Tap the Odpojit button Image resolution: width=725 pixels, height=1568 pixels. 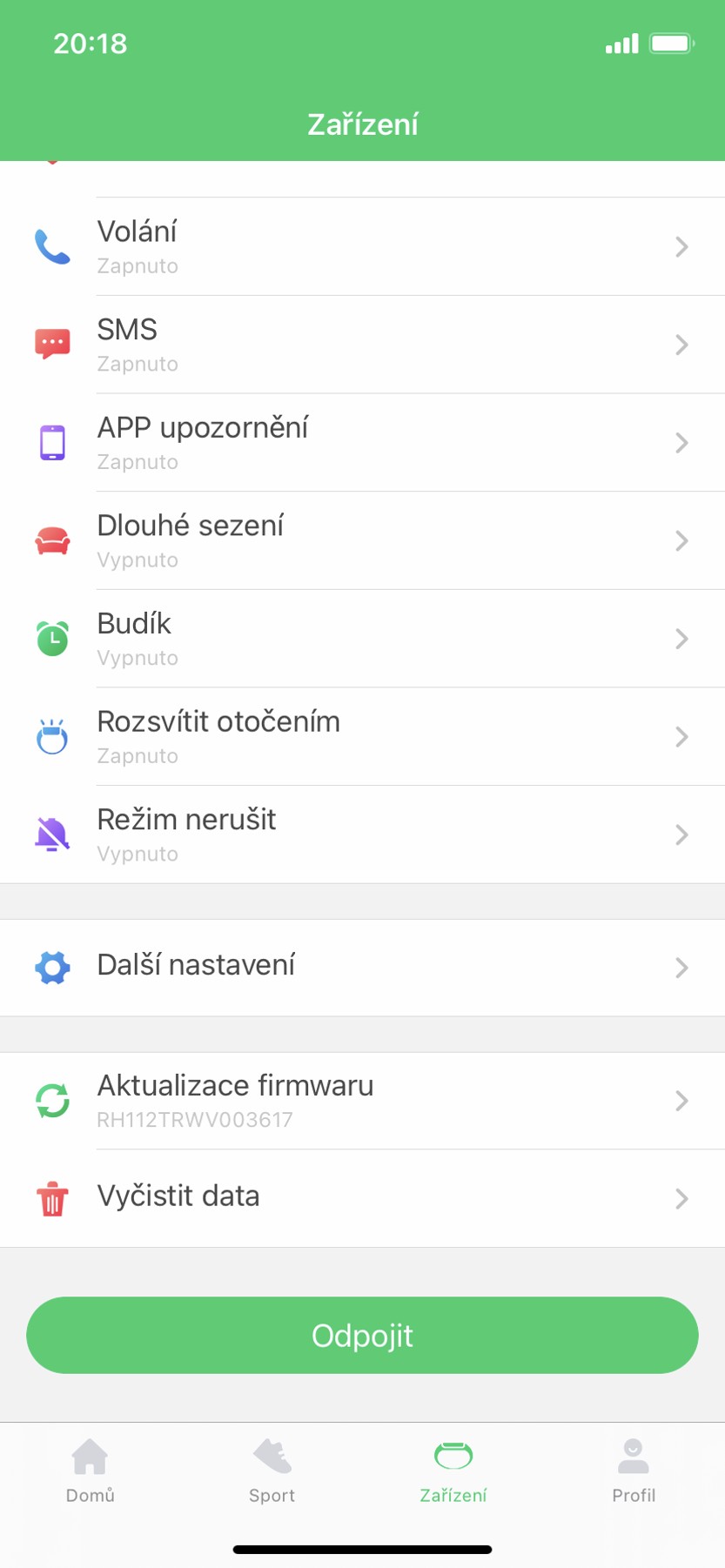coord(362,1335)
